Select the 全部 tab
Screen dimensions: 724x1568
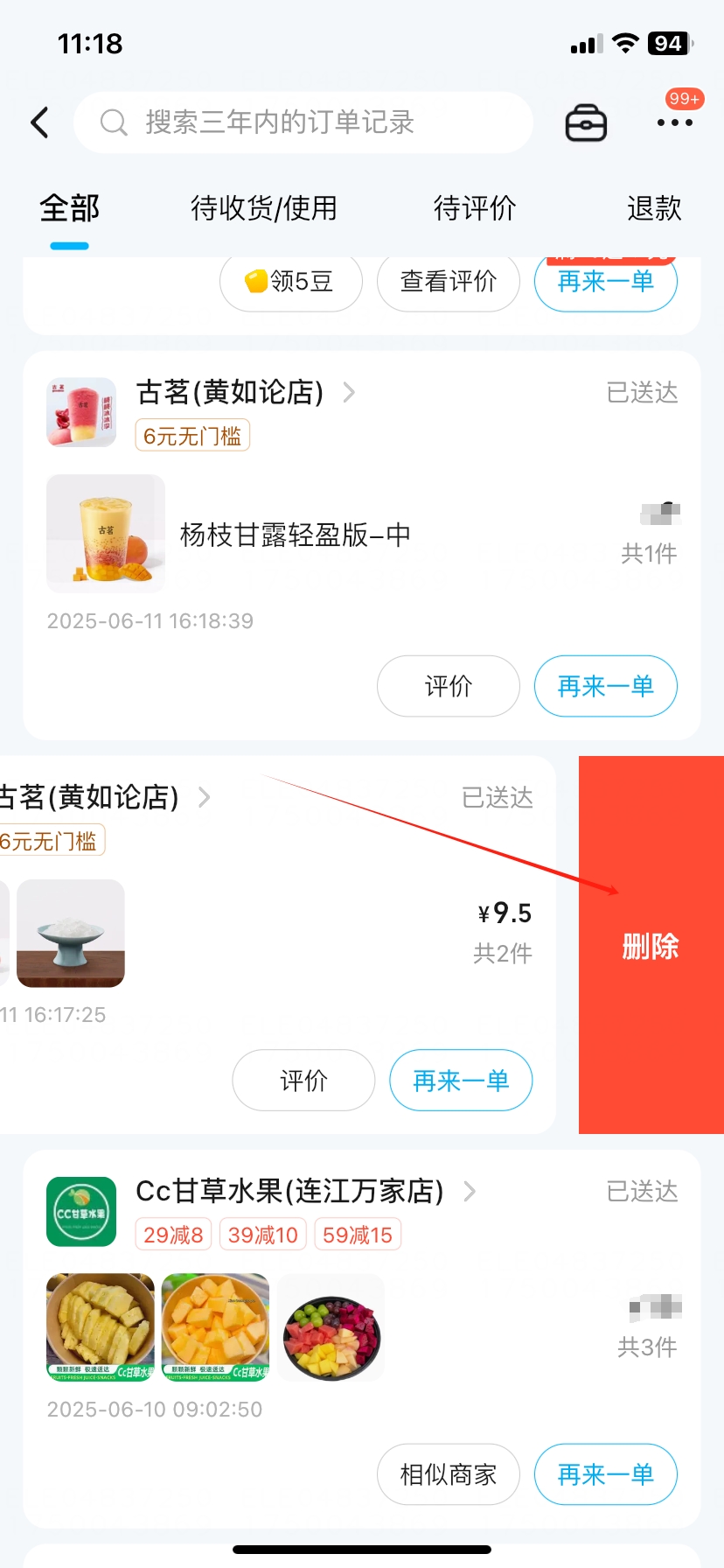(69, 208)
